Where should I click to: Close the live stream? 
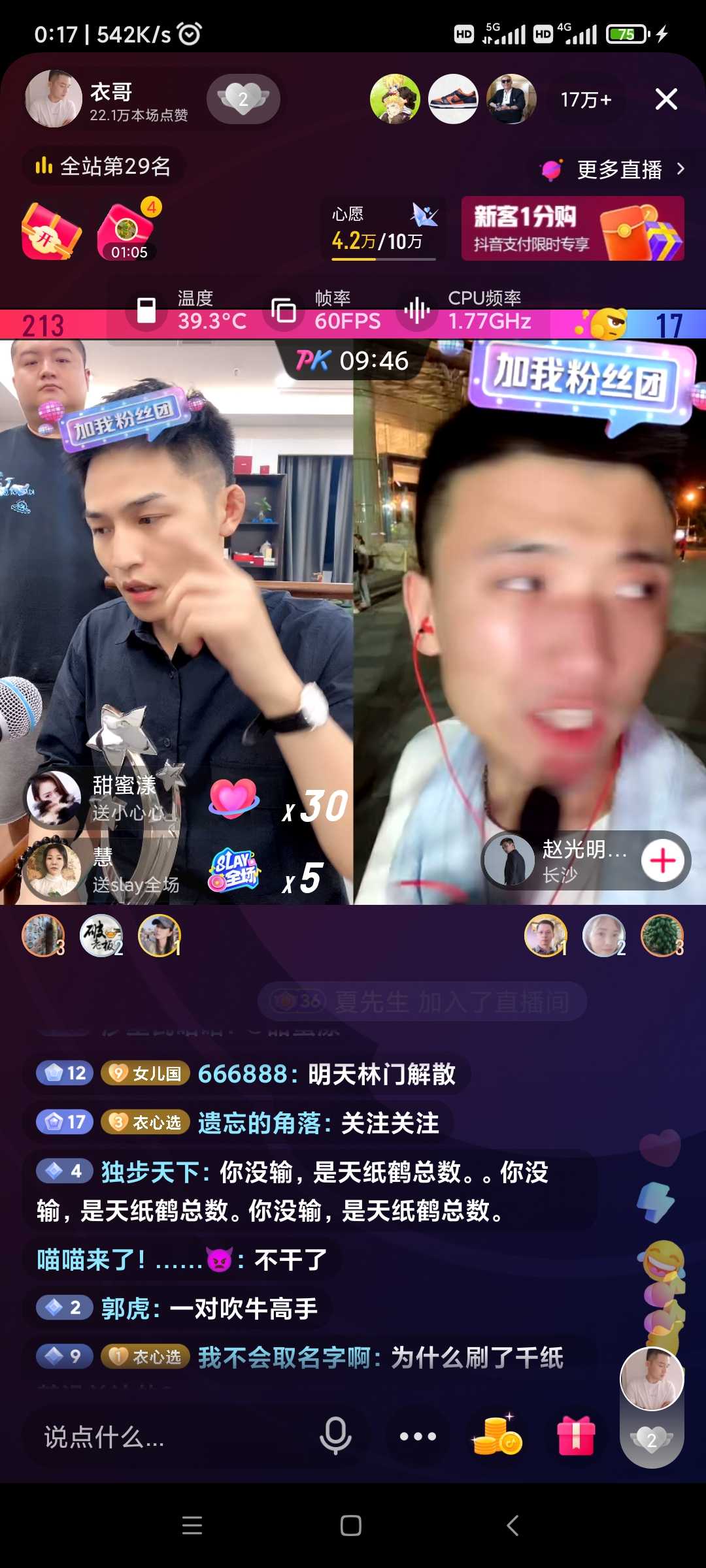[x=665, y=99]
